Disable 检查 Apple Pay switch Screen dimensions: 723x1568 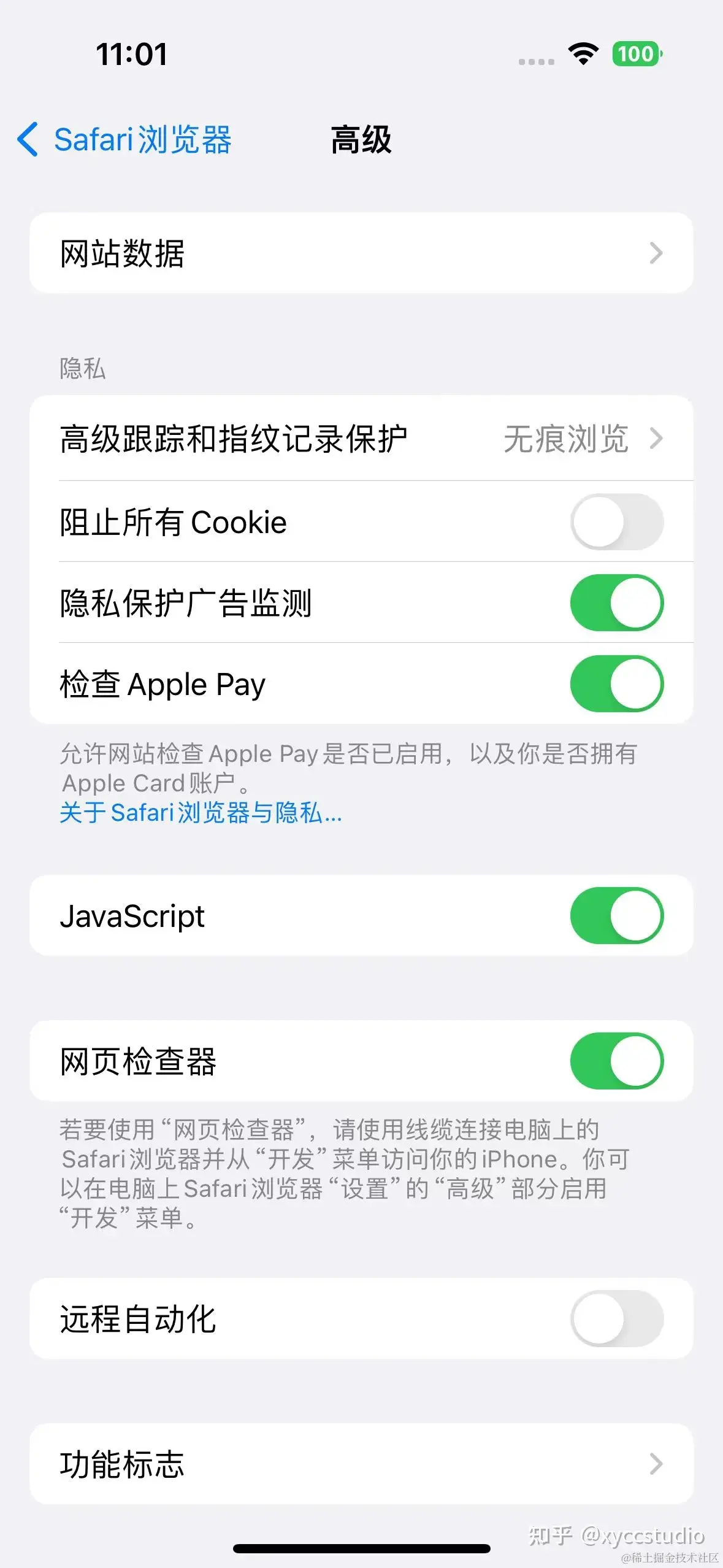tap(616, 684)
